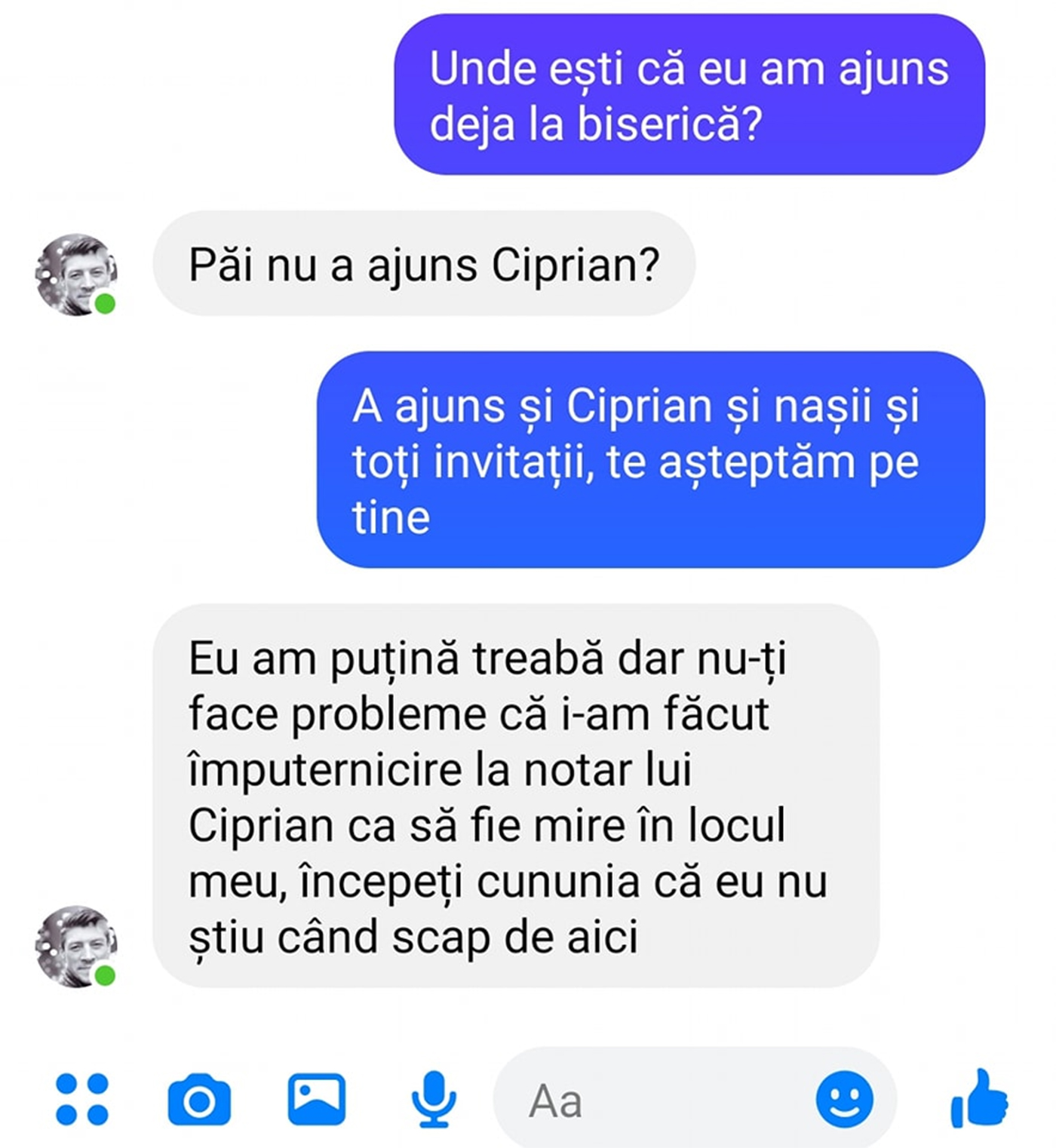
Task: Open the camera to take a photo
Action: click(x=199, y=1100)
